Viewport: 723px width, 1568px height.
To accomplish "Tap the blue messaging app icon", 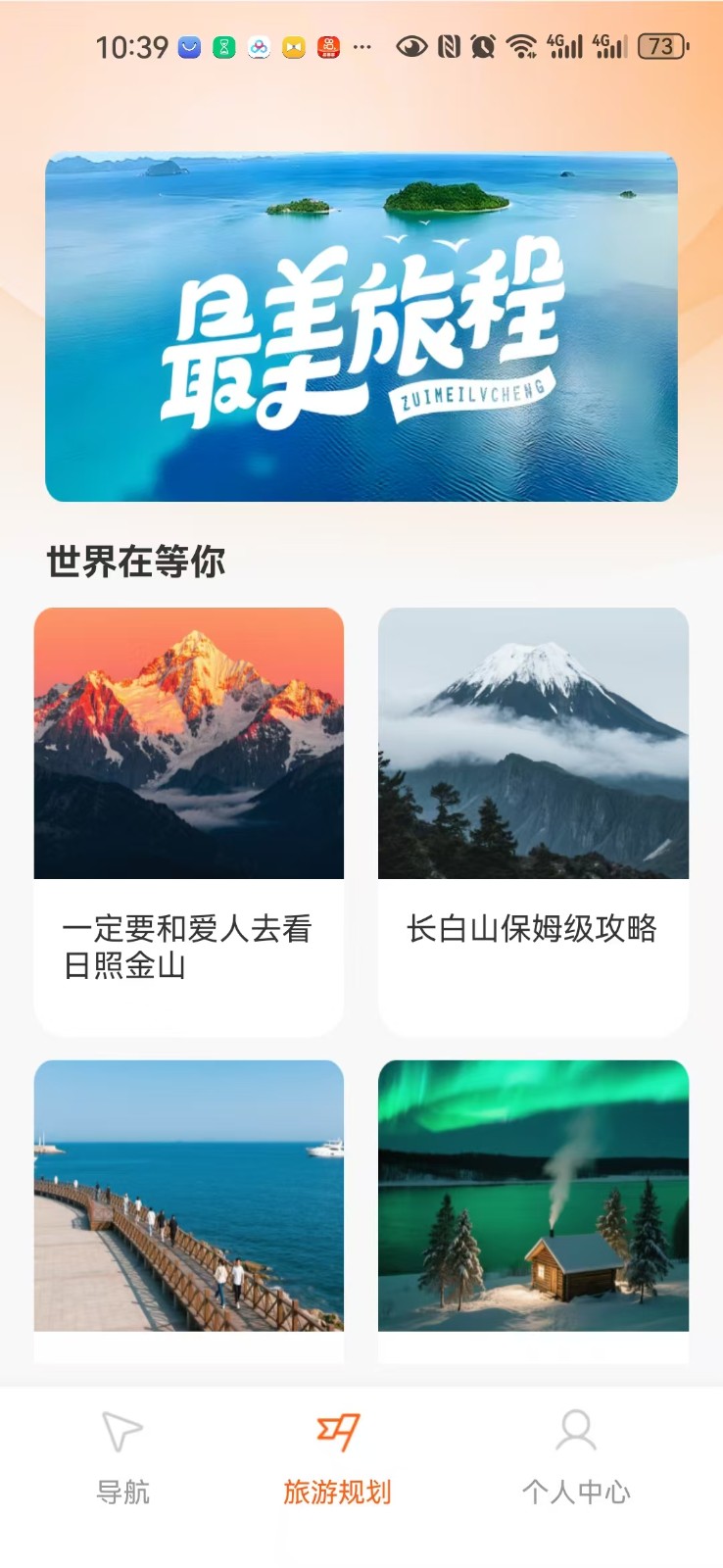I will click(x=189, y=46).
